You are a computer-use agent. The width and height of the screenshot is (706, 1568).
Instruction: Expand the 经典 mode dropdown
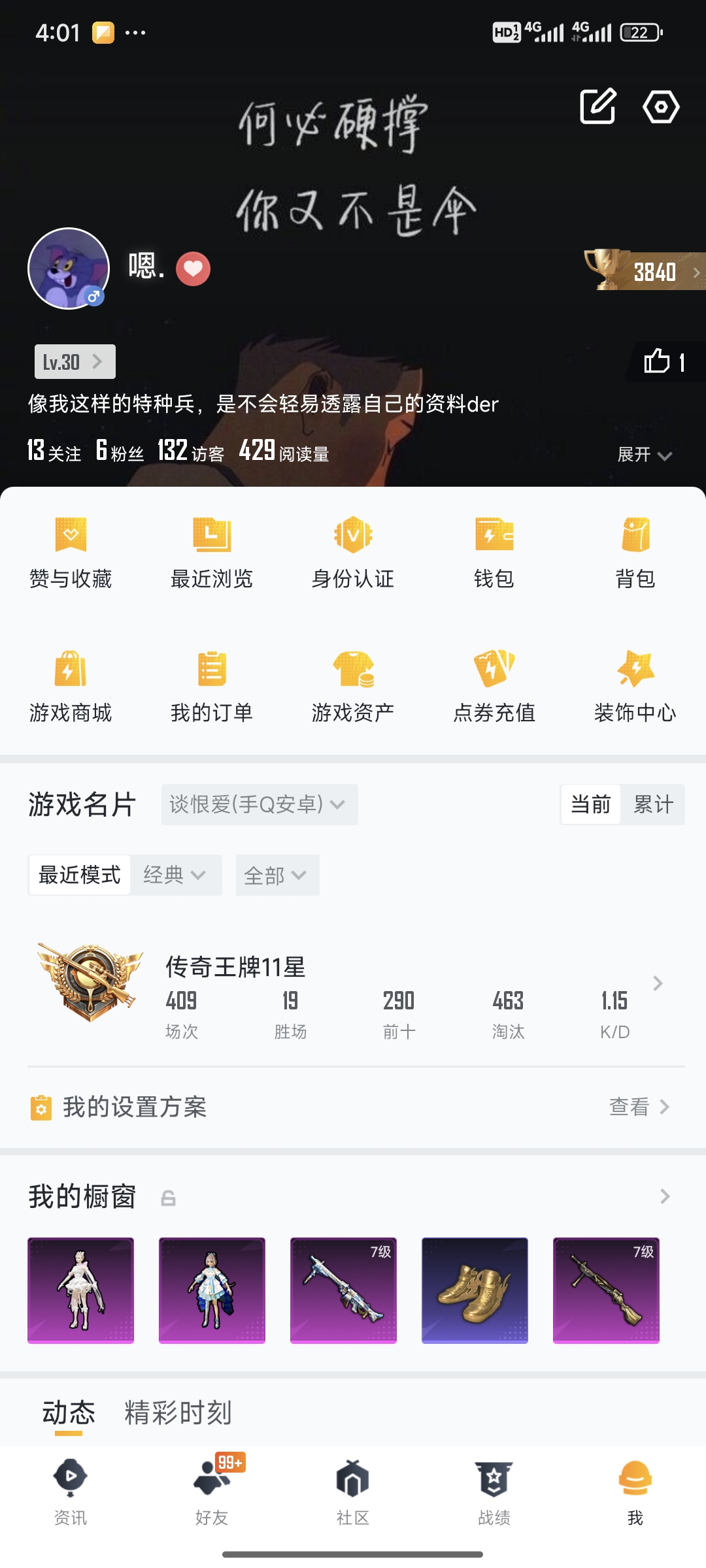coord(176,875)
